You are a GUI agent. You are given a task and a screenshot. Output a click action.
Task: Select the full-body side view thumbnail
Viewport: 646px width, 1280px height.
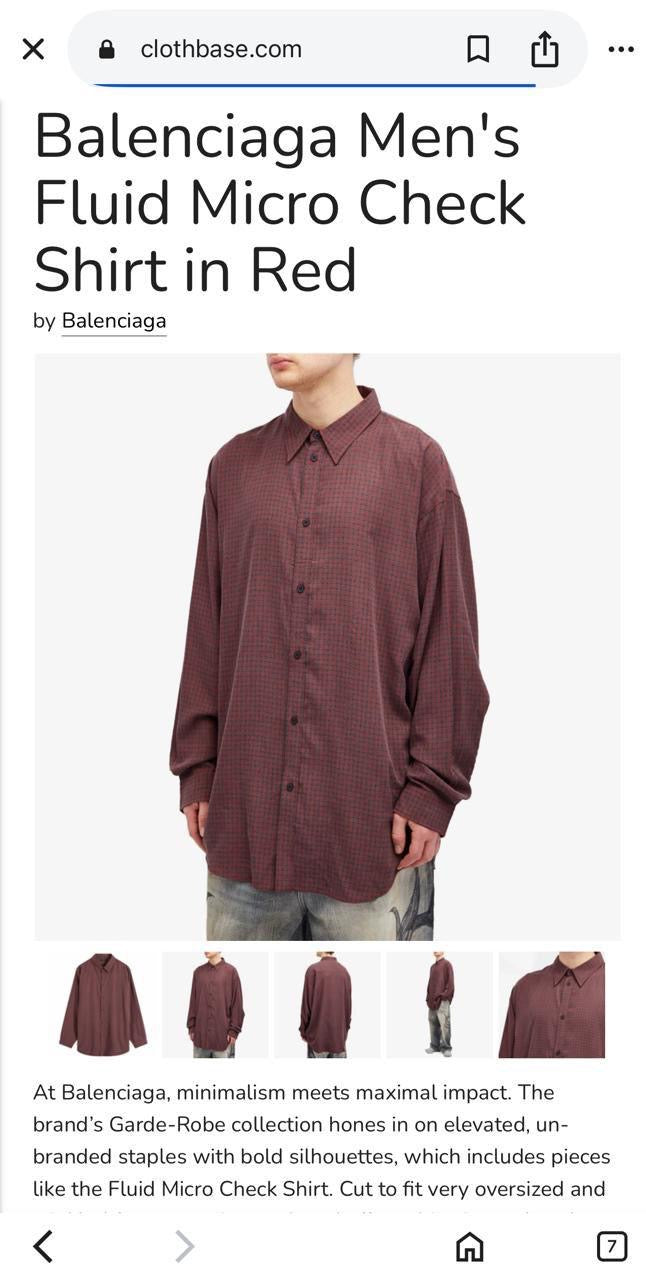coord(439,1004)
